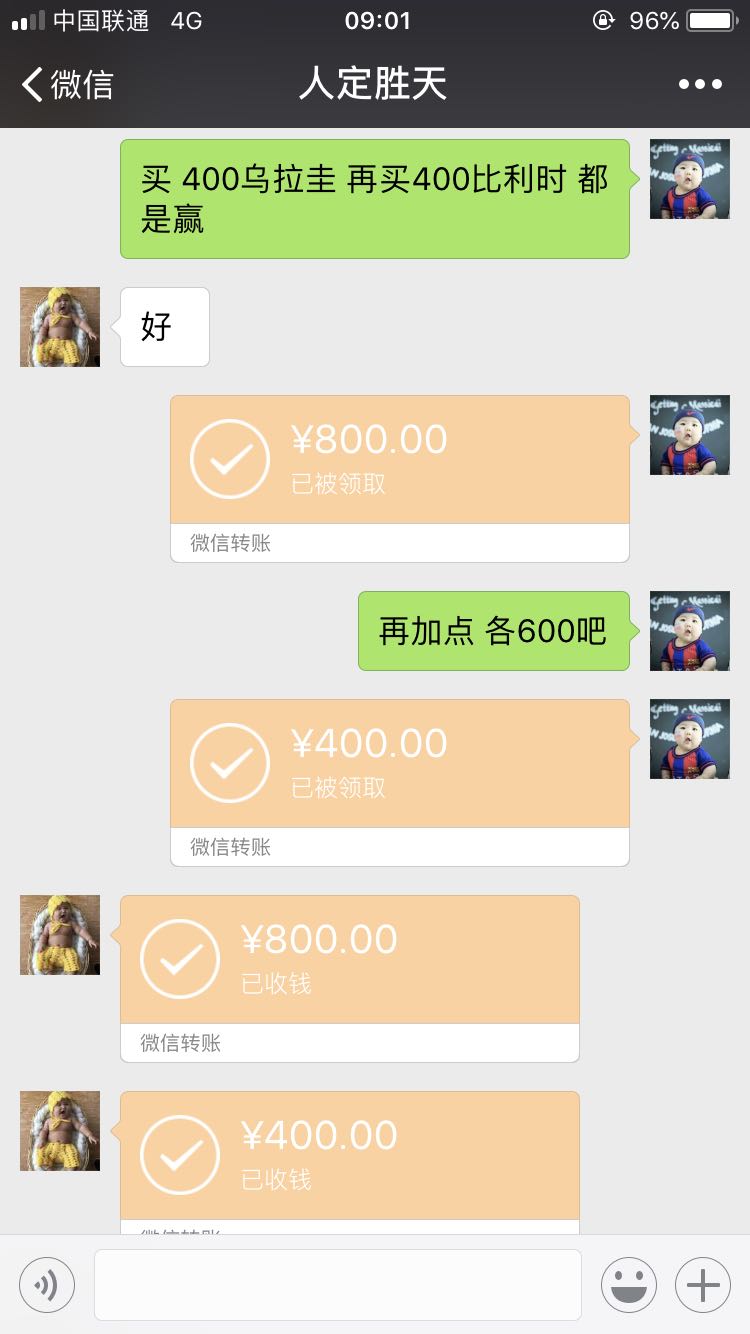Screen dimensions: 750x1334
Task: View the received ¥400.00 已收钱 transfer
Action: pyautogui.click(x=350, y=1162)
